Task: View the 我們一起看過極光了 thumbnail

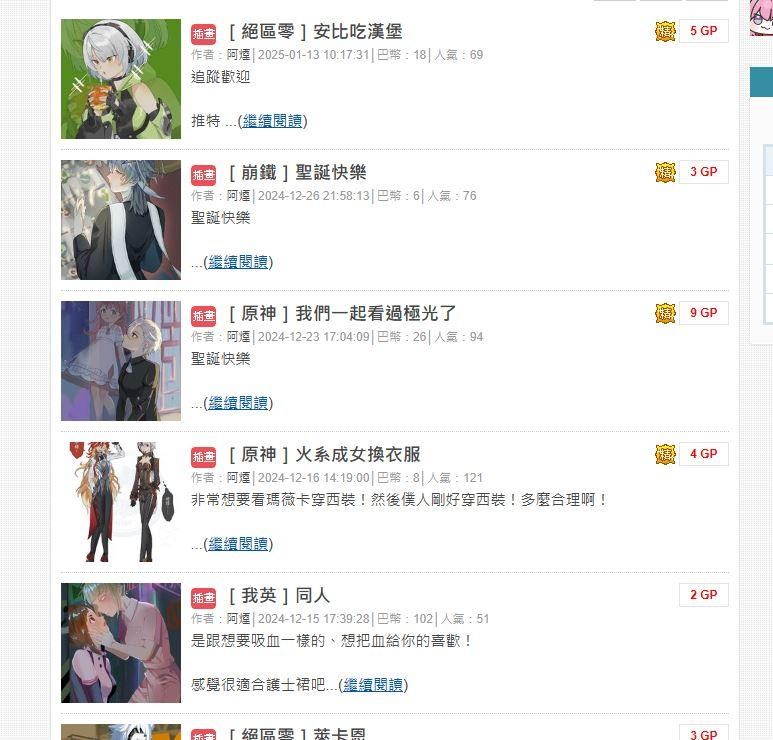Action: (121, 361)
